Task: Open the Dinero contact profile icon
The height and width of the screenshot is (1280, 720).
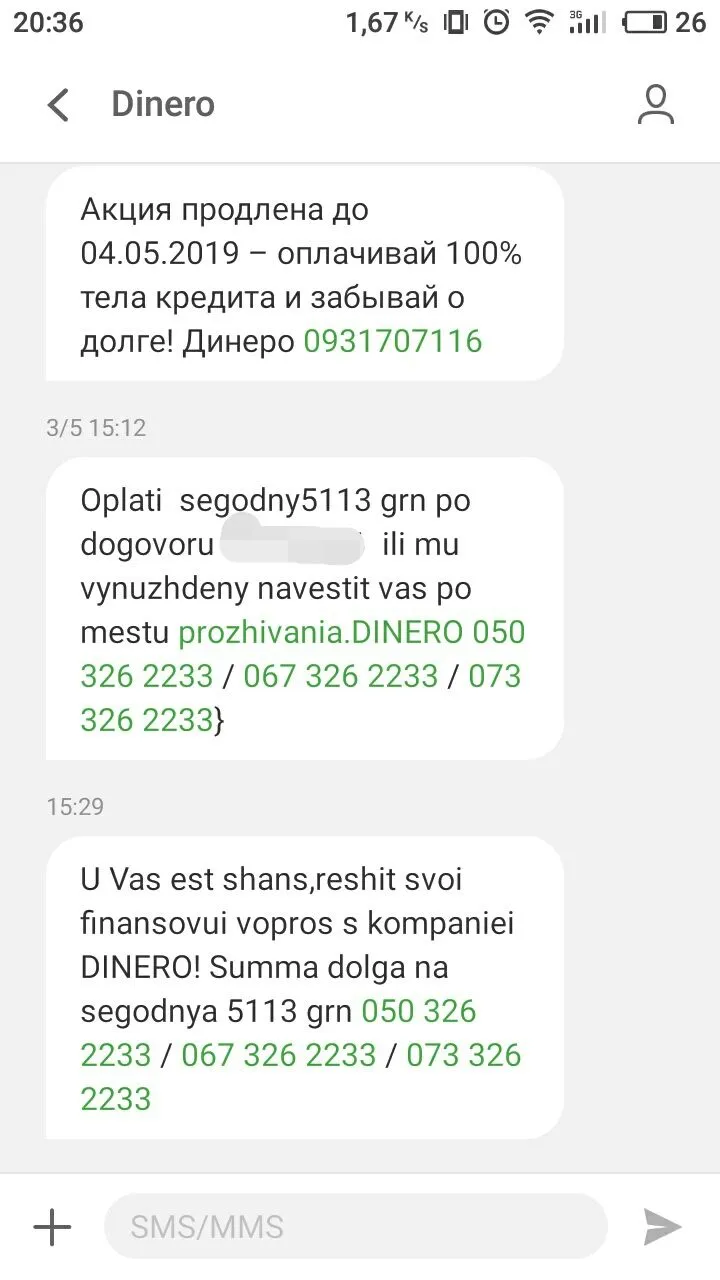Action: coord(656,104)
